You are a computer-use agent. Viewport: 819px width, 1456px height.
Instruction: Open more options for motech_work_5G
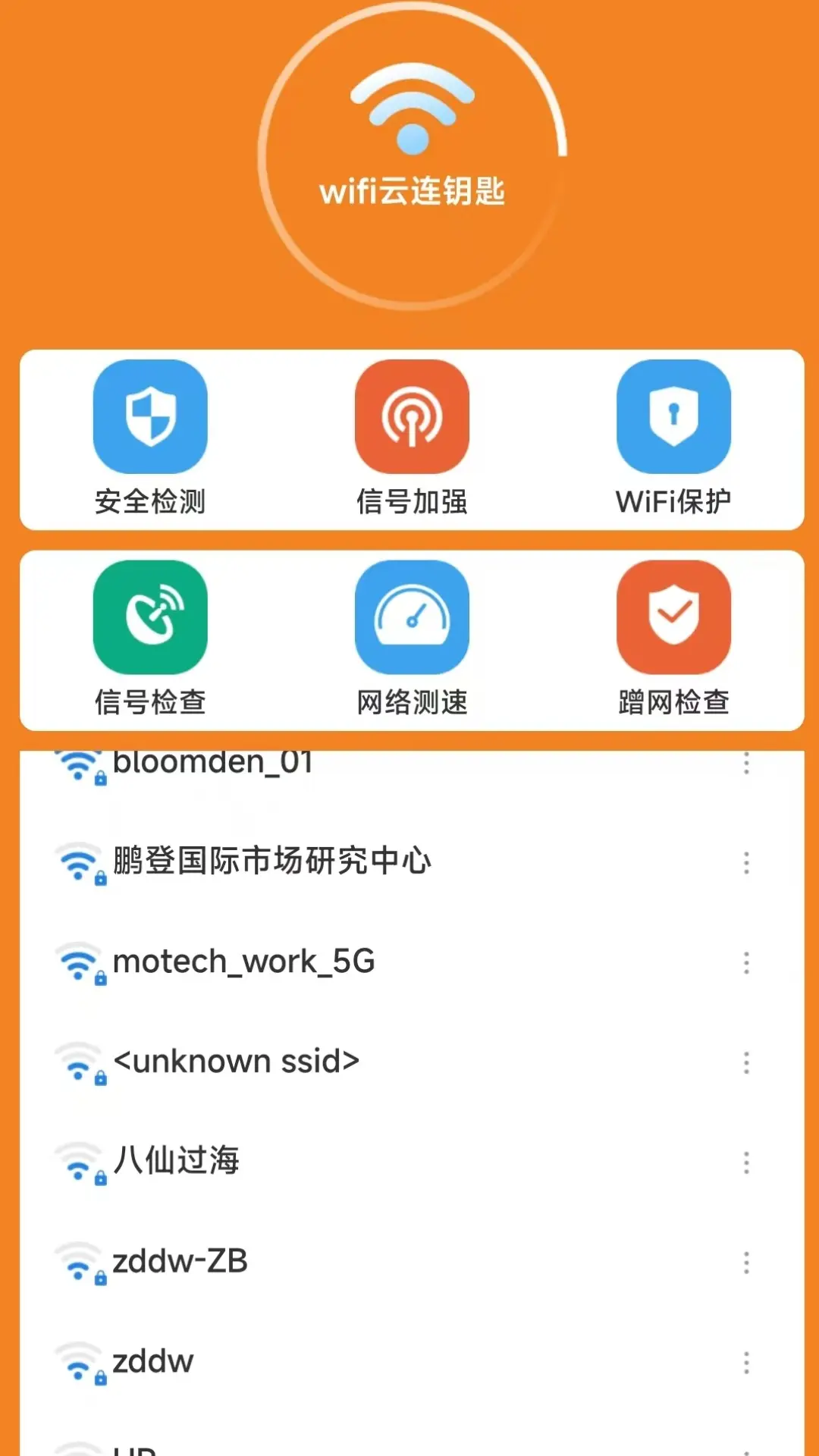pos(746,963)
